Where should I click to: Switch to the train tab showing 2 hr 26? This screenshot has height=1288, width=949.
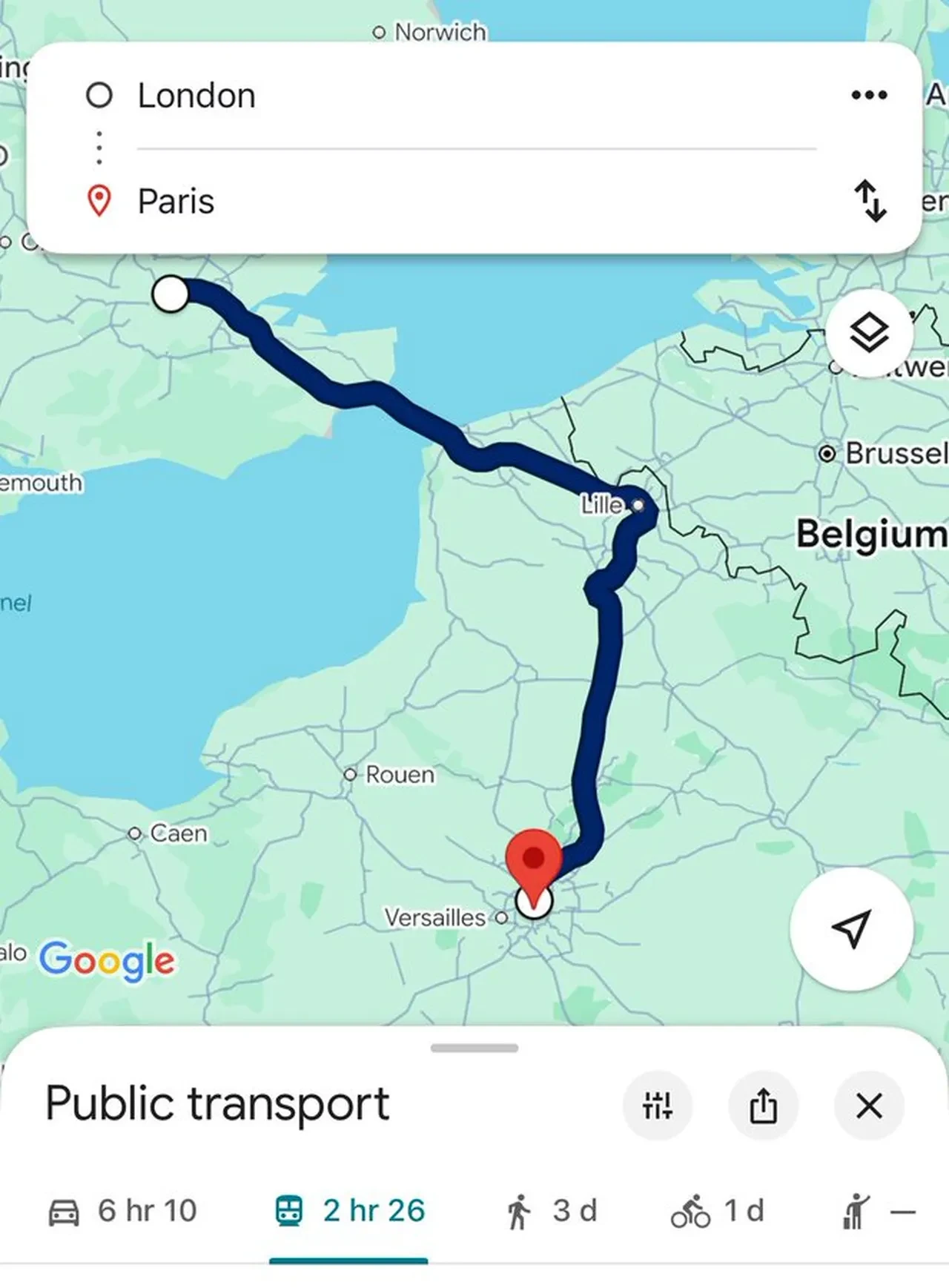[x=348, y=1210]
